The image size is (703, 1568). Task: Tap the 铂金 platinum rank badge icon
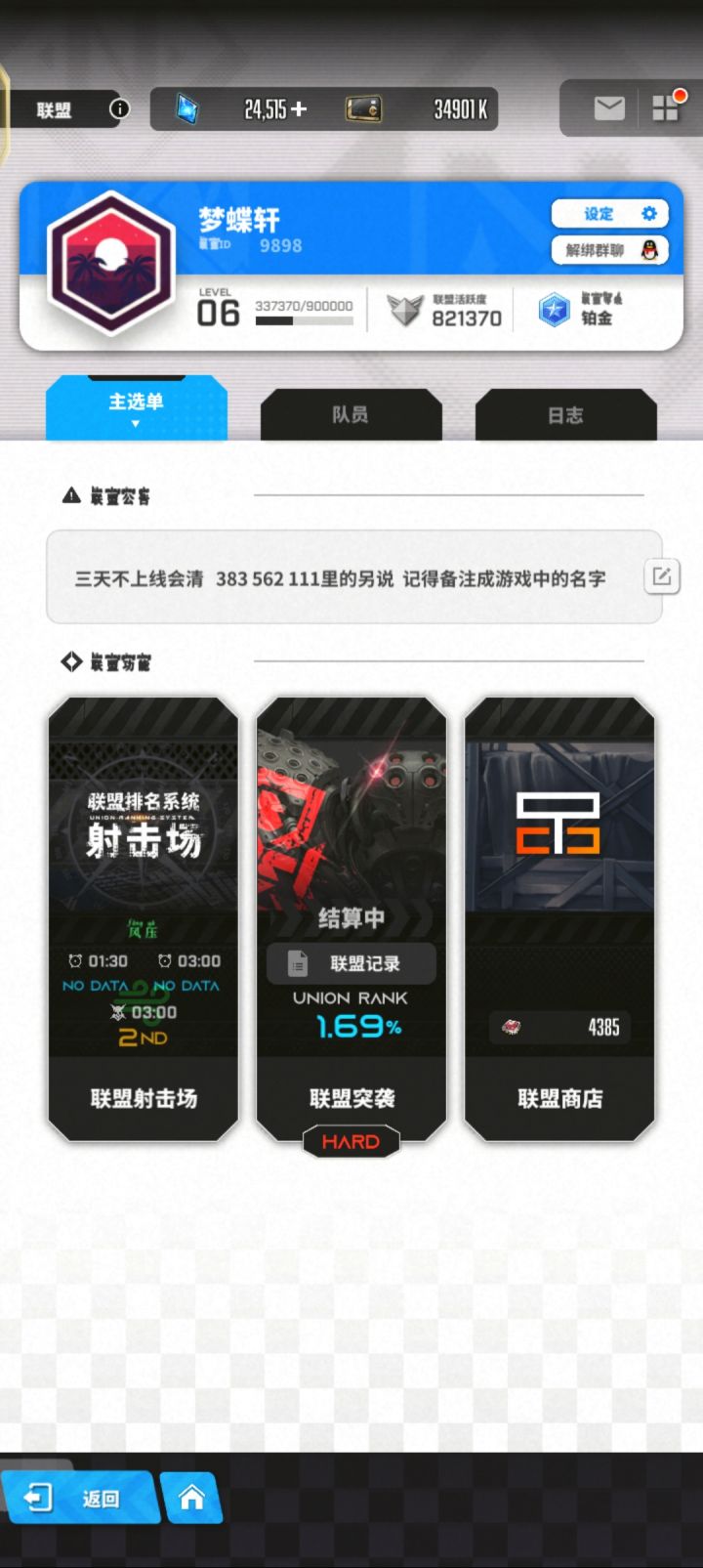click(553, 310)
